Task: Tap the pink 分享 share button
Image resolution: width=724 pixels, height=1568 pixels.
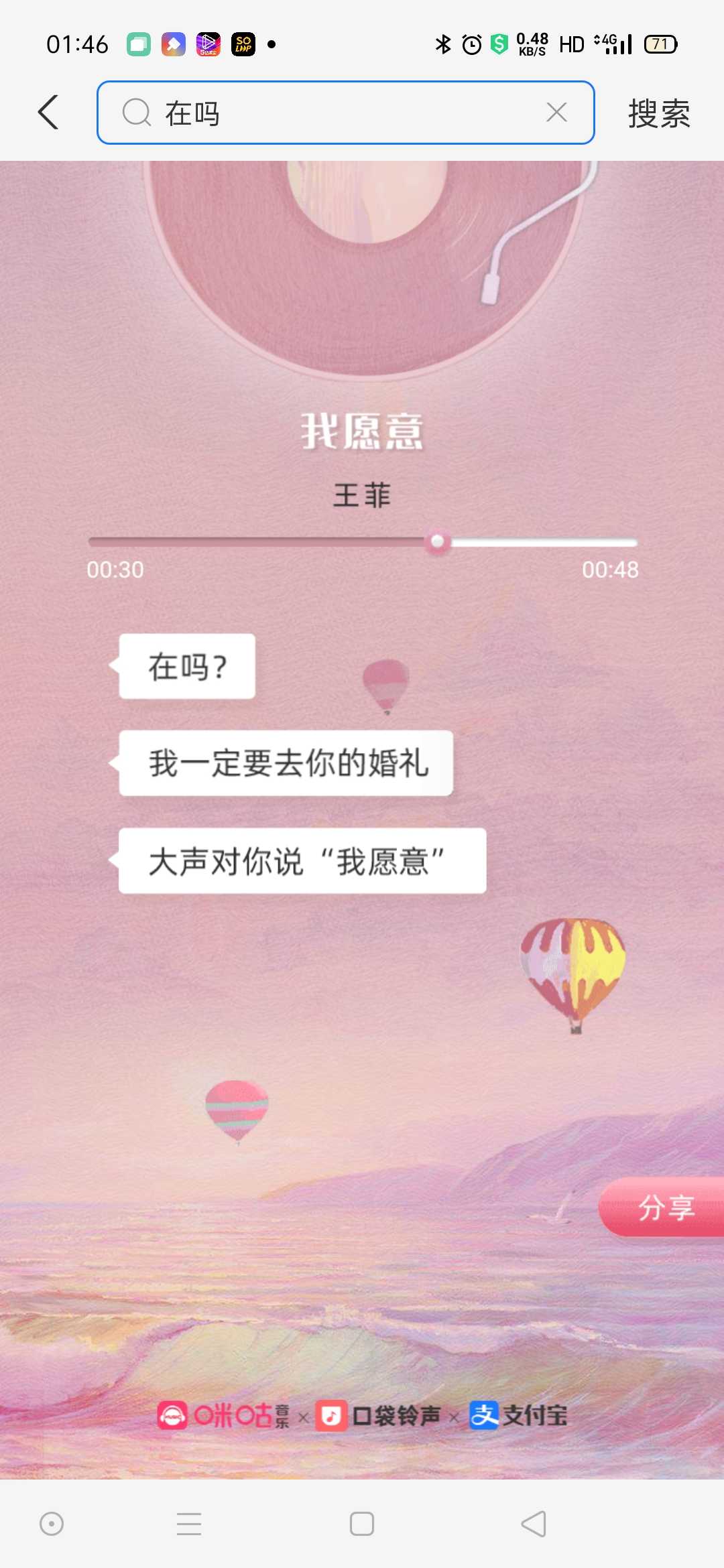Action: click(x=662, y=1207)
